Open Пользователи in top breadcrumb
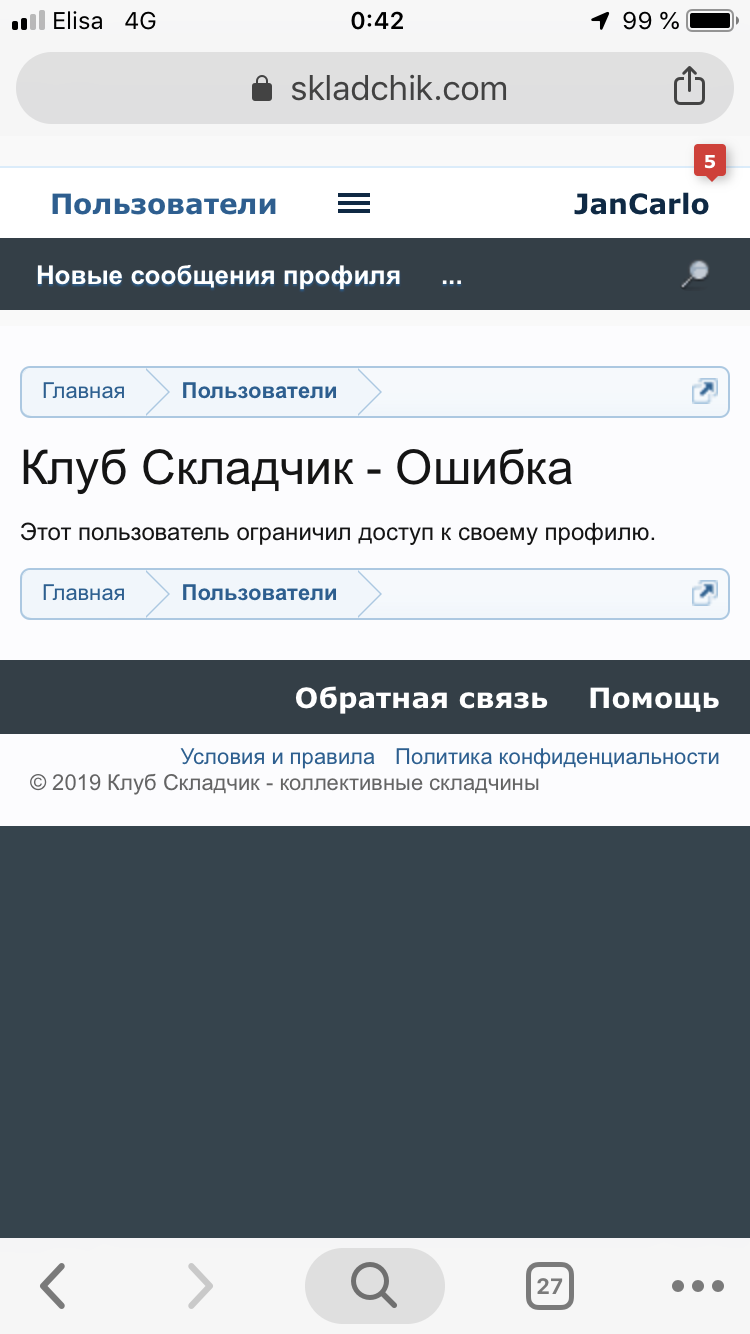 coord(259,391)
